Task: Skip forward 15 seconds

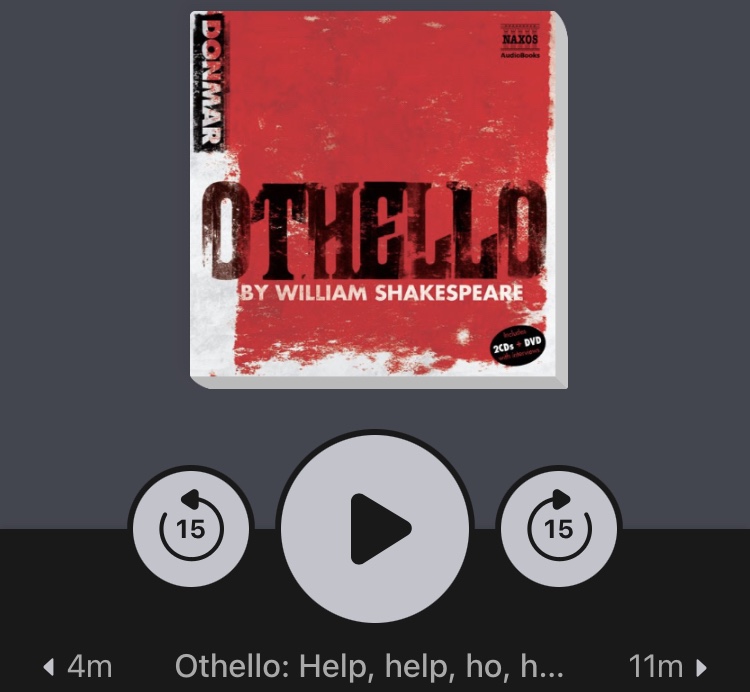Action: coord(559,527)
